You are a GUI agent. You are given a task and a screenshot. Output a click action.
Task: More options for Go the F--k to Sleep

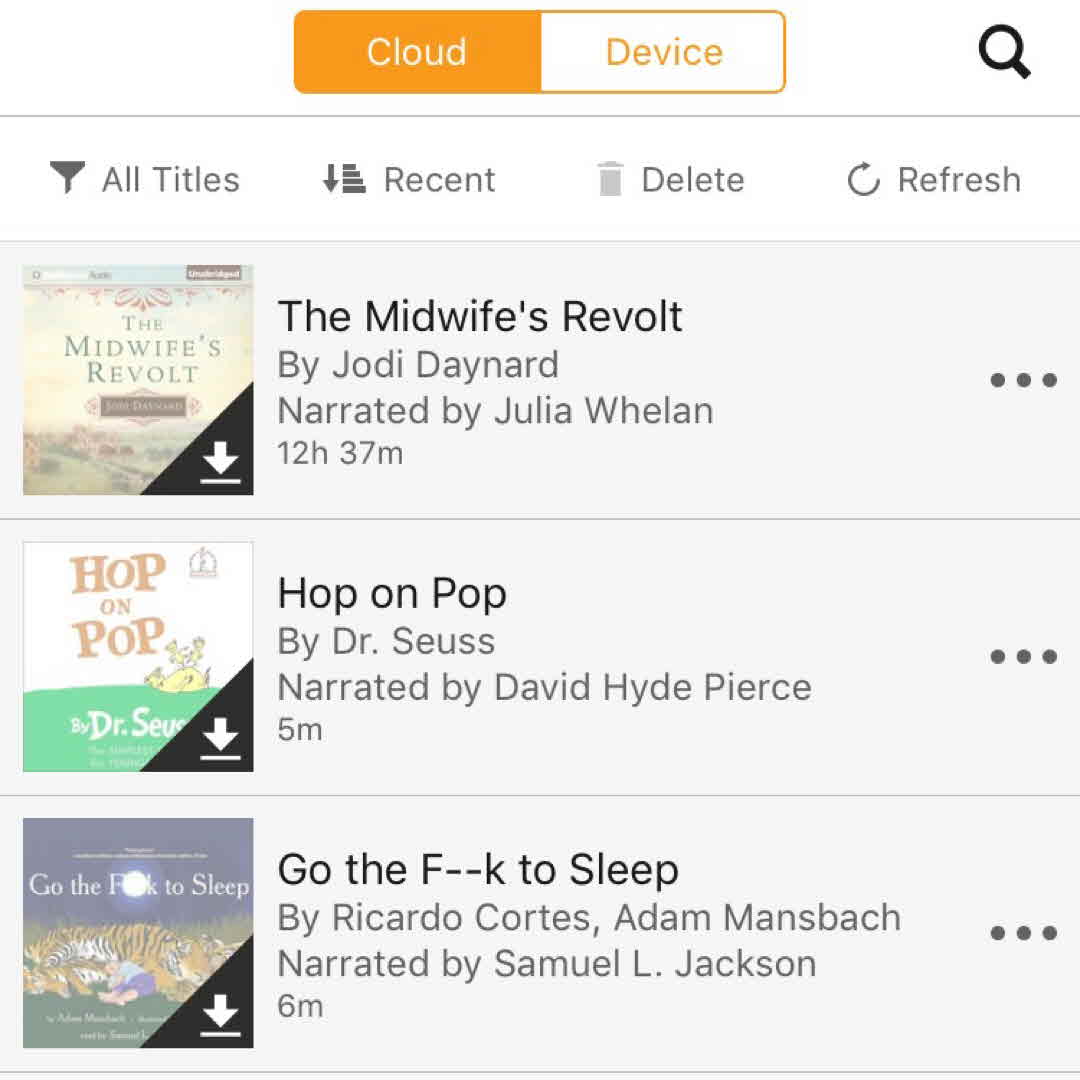pos(1023,934)
